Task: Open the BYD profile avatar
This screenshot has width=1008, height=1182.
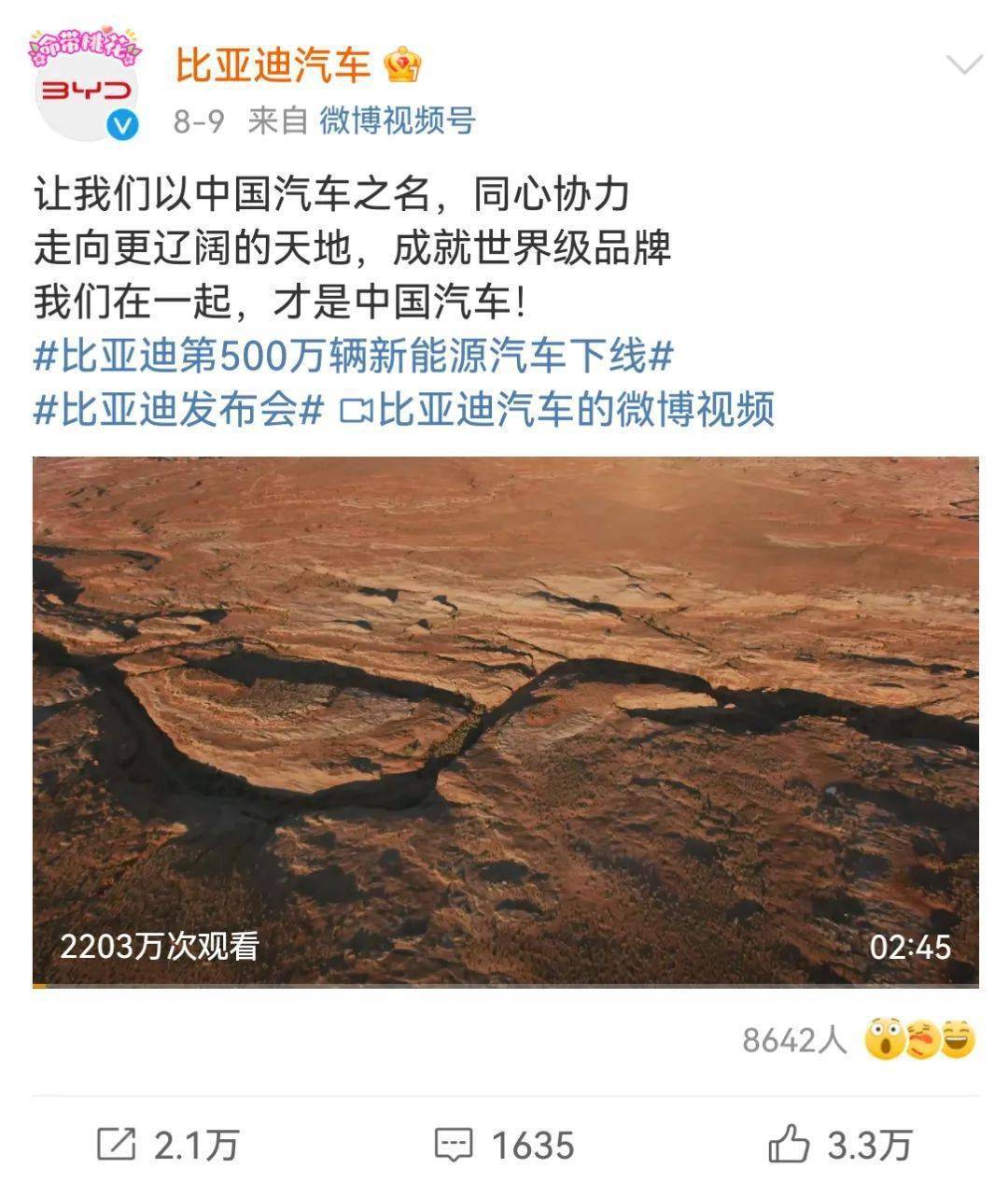Action: click(87, 88)
